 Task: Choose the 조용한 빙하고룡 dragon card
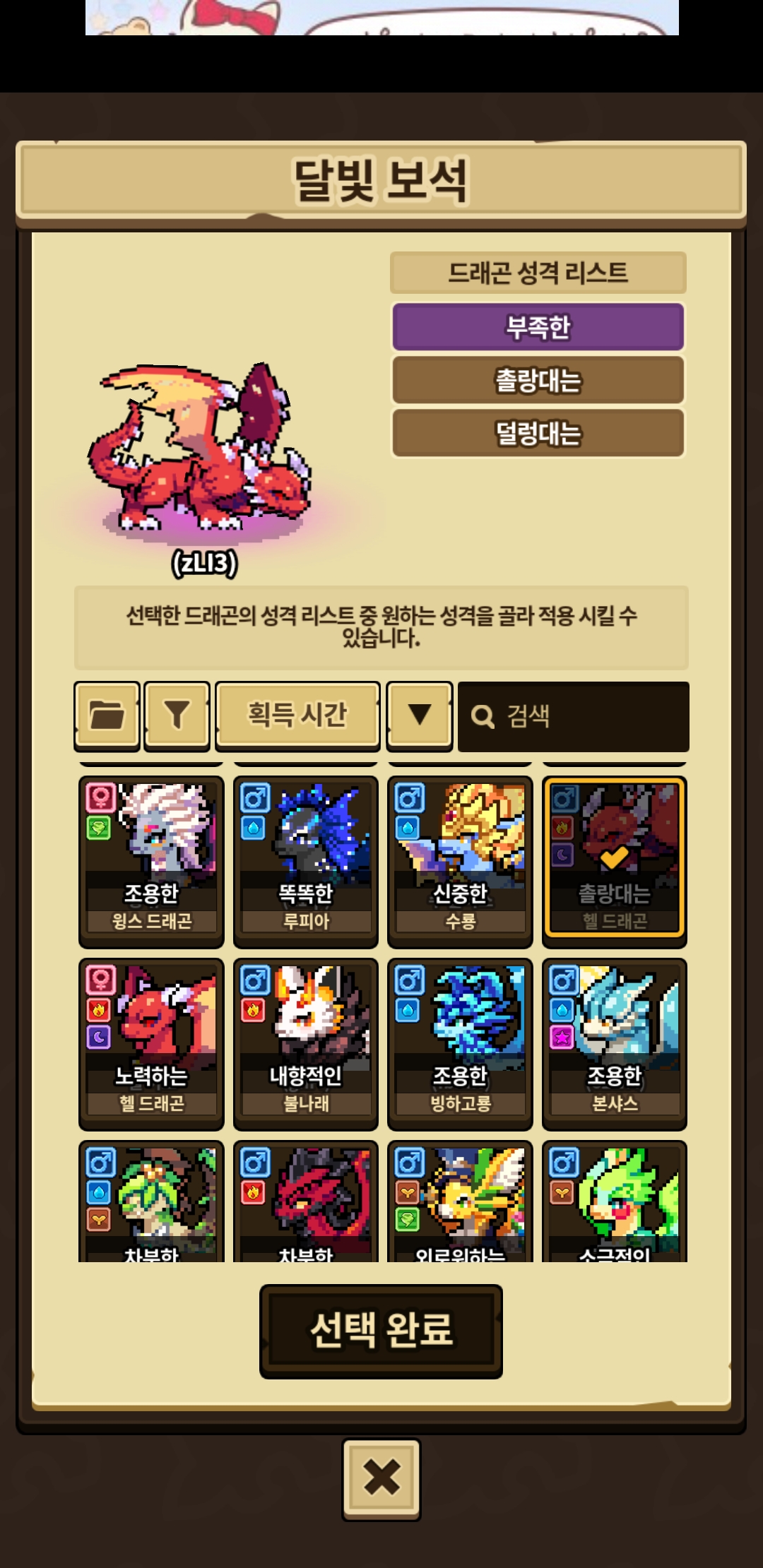[x=460, y=1044]
